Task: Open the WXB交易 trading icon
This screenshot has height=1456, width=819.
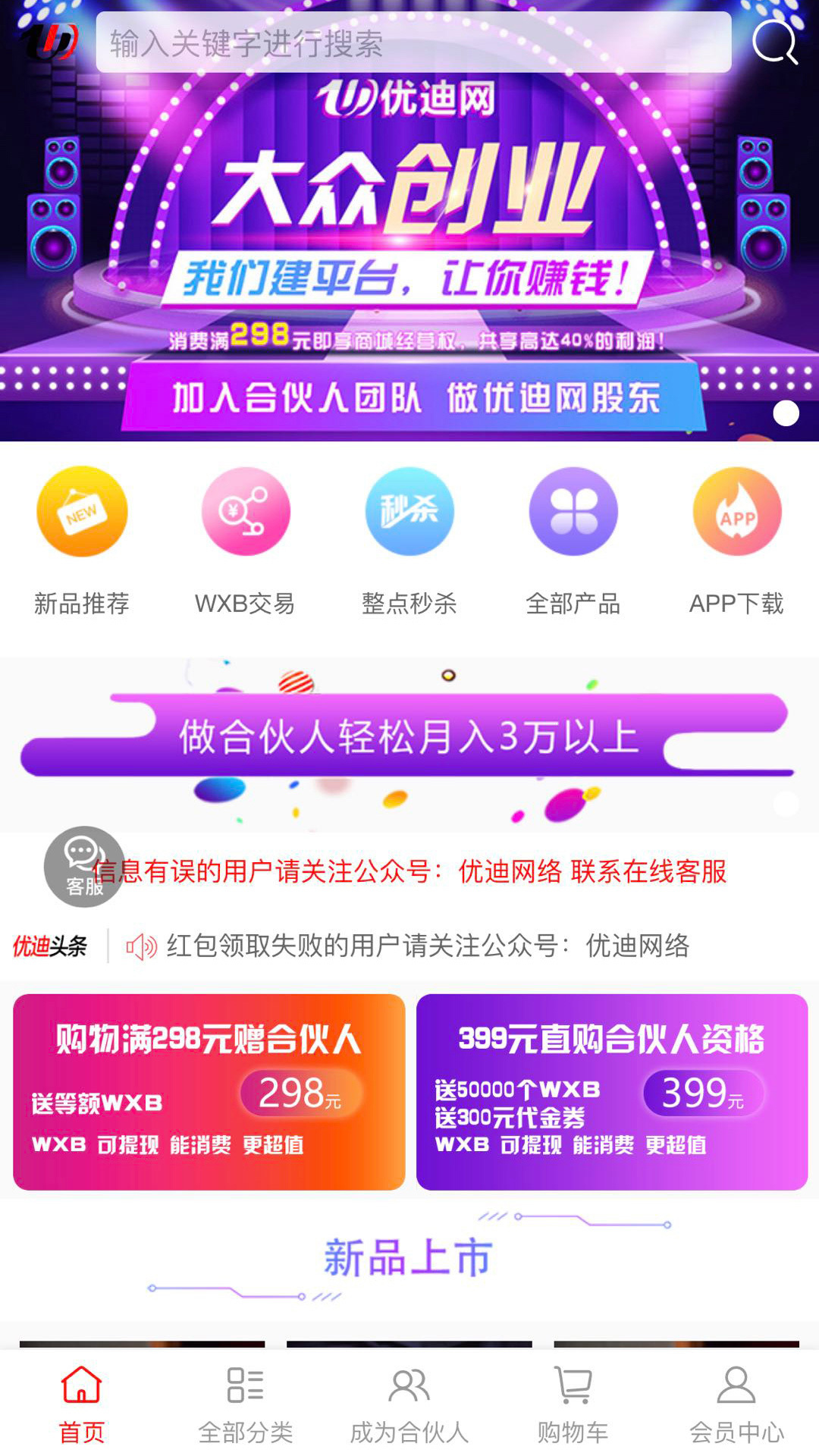Action: point(245,512)
